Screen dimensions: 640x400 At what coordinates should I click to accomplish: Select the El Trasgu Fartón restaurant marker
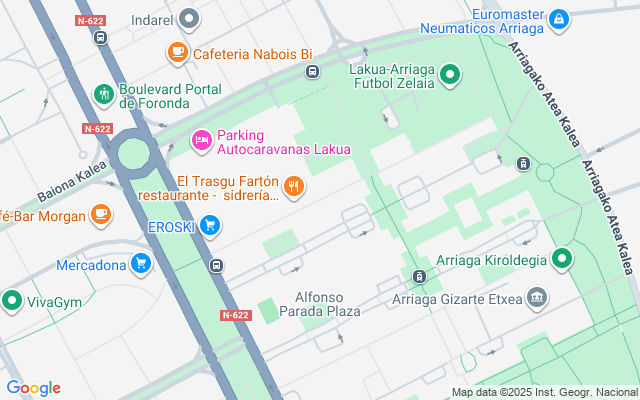pyautogui.click(x=294, y=185)
